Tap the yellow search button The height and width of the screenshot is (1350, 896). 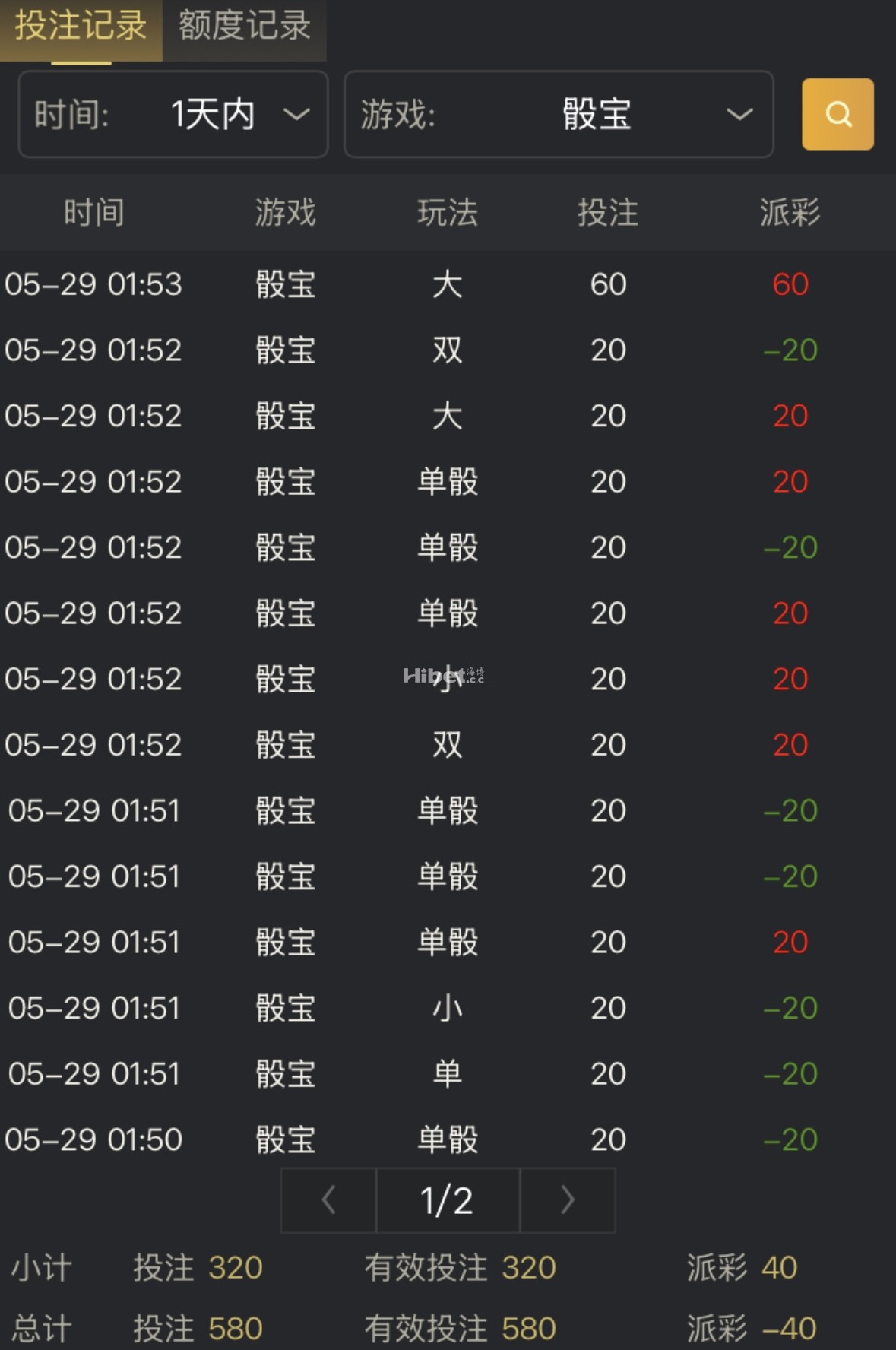click(x=837, y=114)
